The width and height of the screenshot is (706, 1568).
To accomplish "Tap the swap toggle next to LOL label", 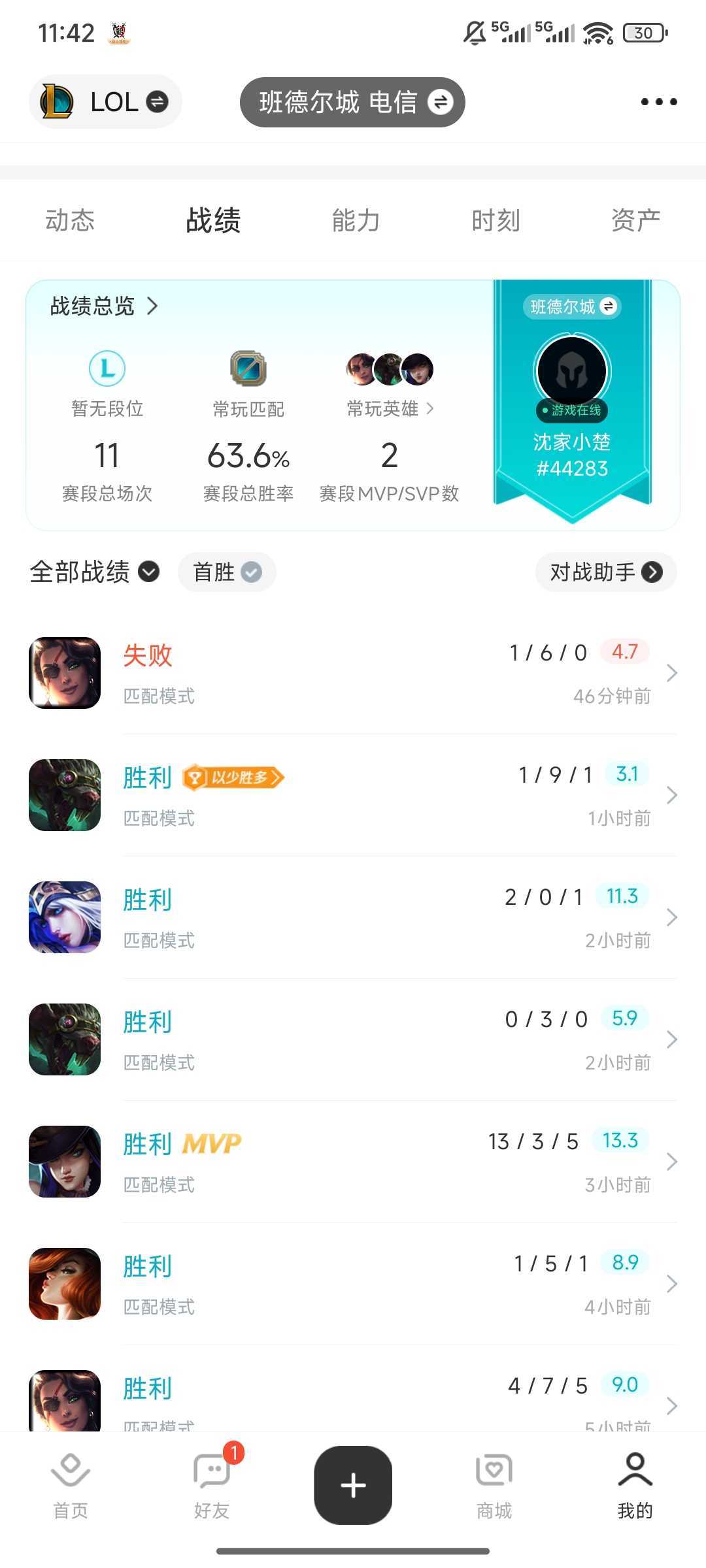I will click(x=156, y=102).
